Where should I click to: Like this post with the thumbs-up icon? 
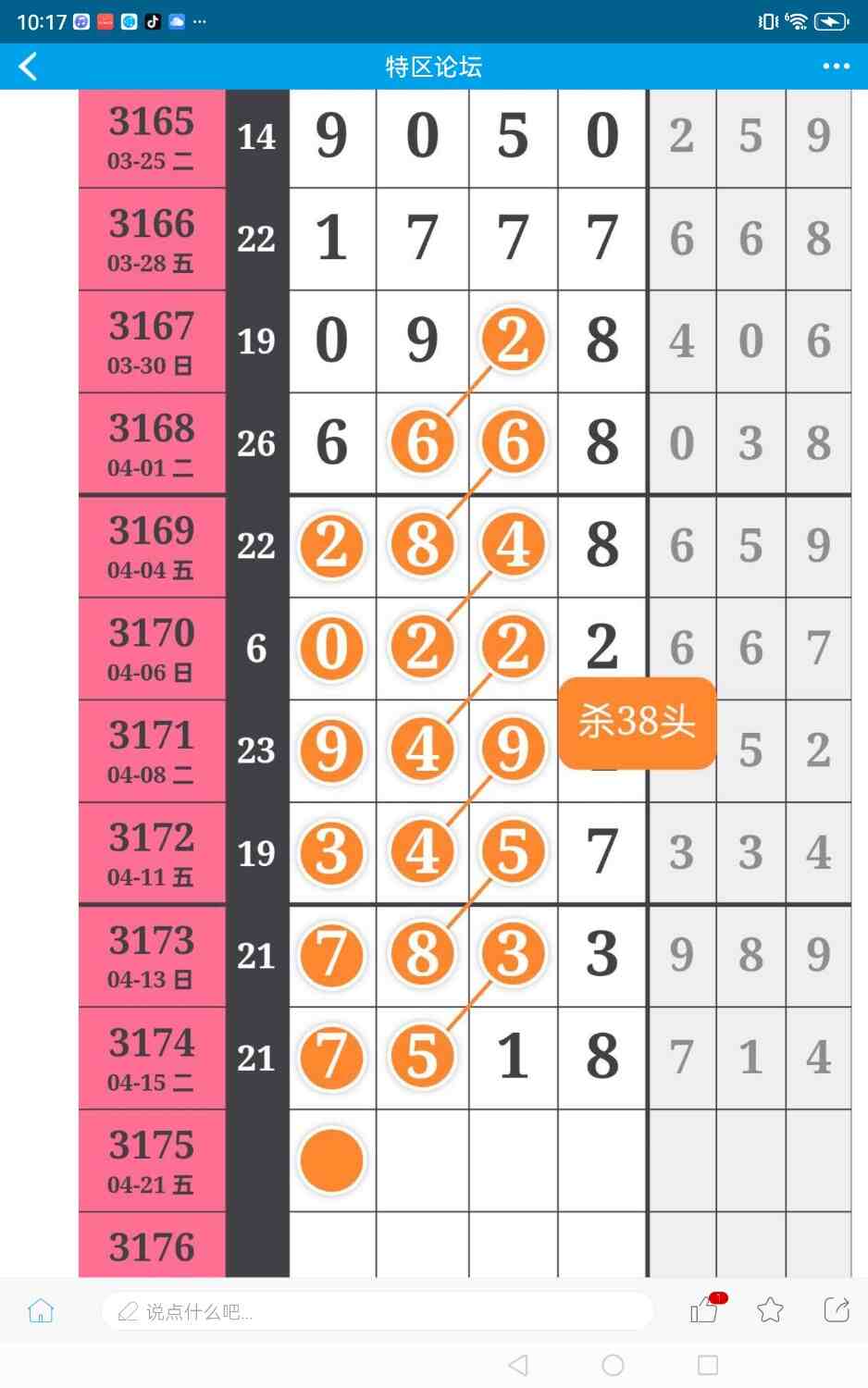(x=704, y=1310)
